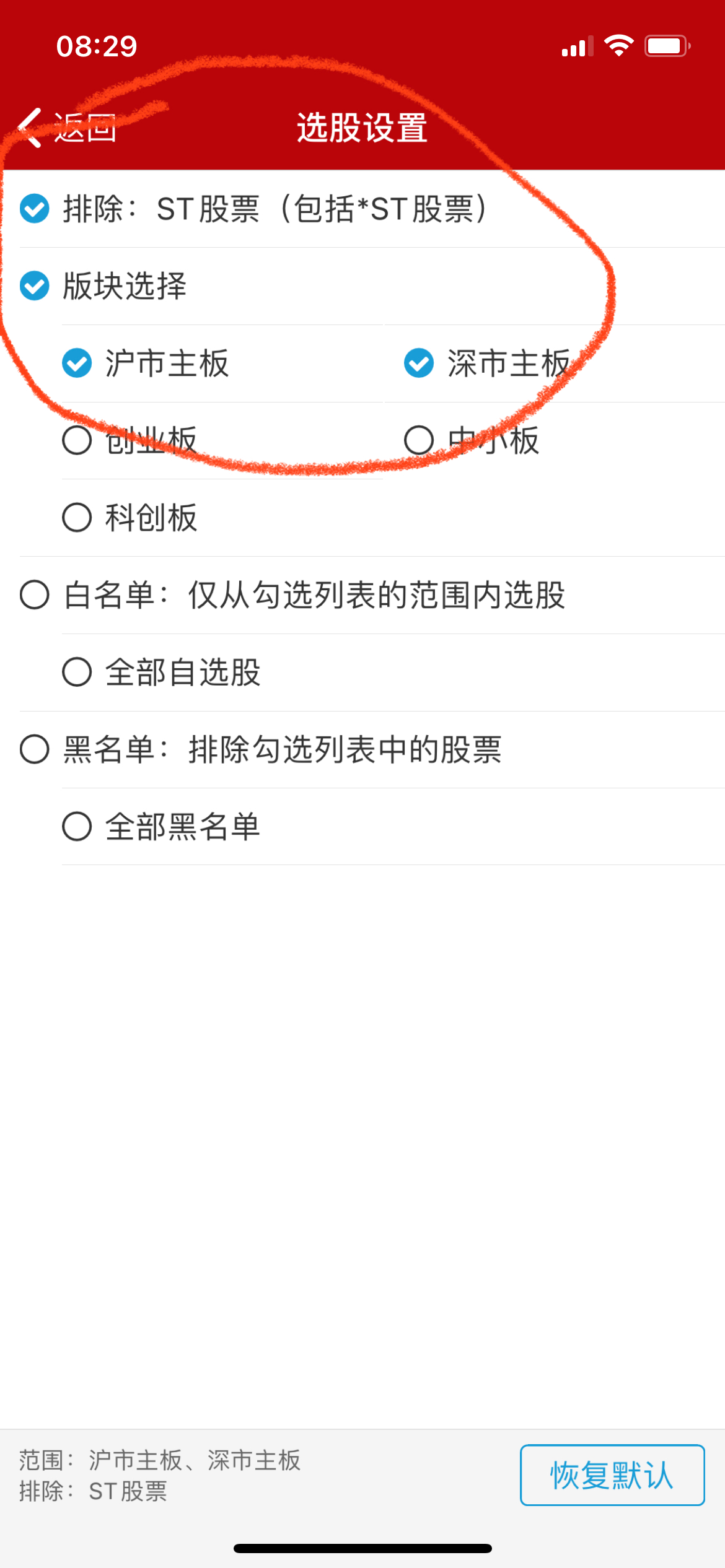This screenshot has height=1568, width=725.
Task: Go back using the 返回 button
Action: [67, 128]
